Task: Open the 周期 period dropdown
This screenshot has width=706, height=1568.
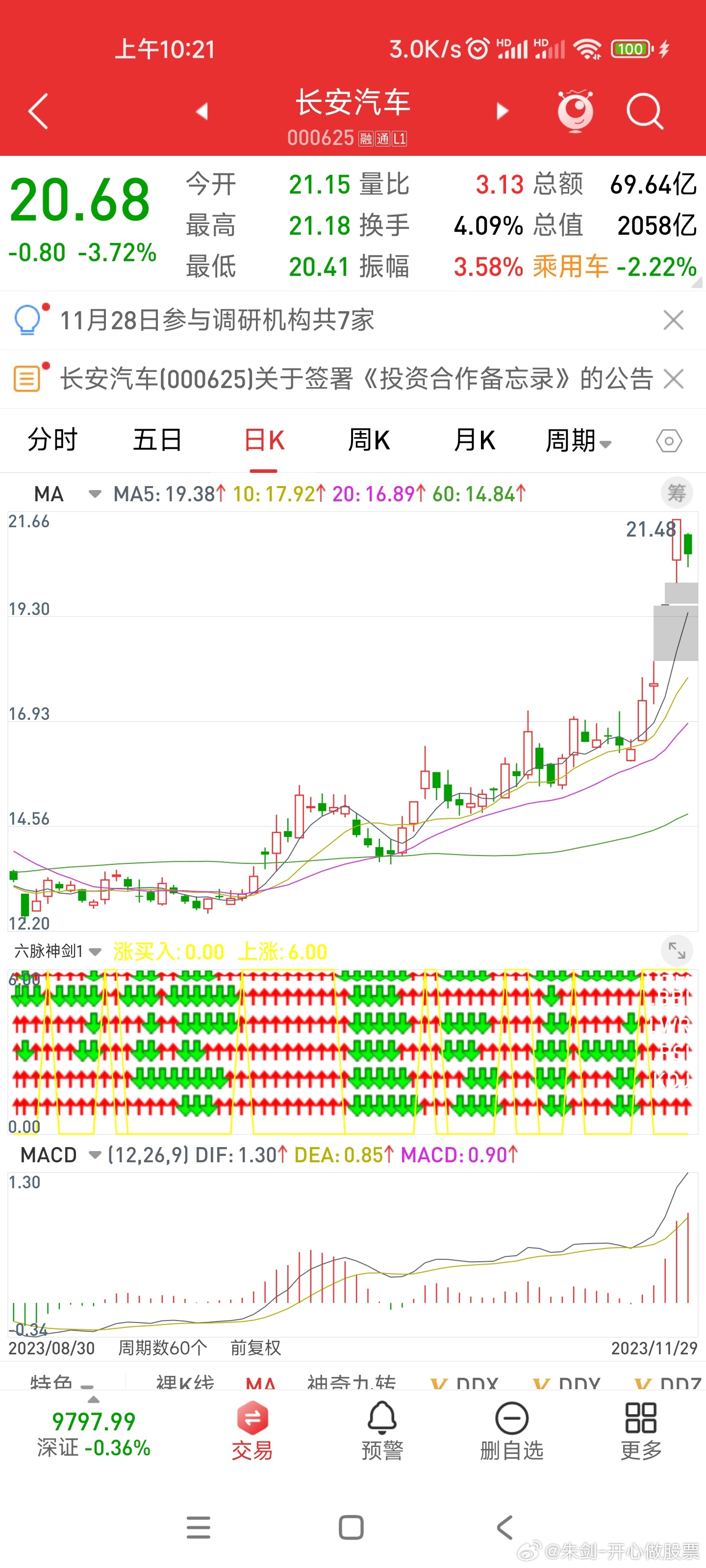Action: click(x=578, y=440)
